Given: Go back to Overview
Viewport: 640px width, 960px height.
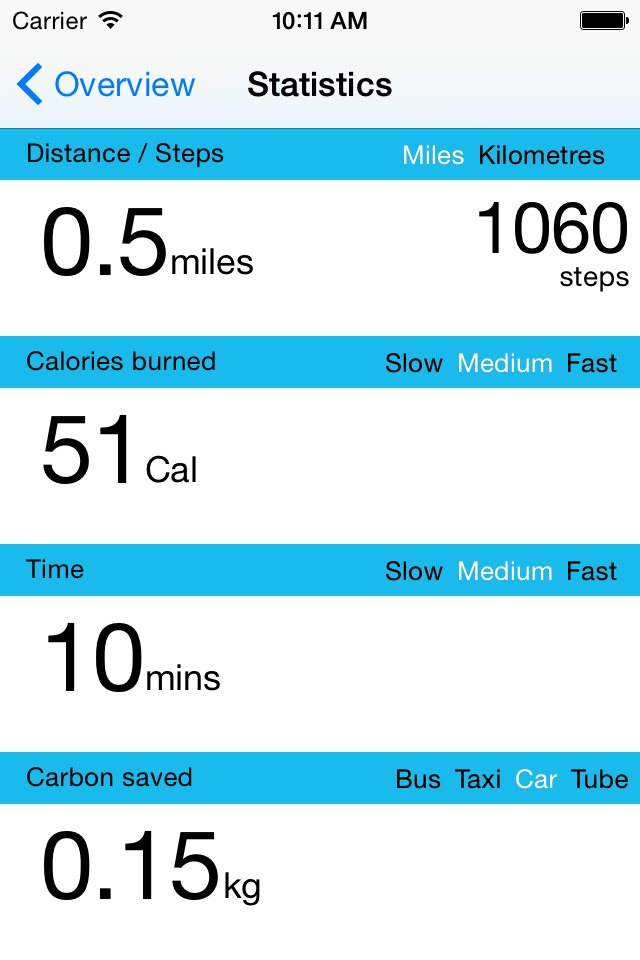Looking at the screenshot, I should coord(106,85).
